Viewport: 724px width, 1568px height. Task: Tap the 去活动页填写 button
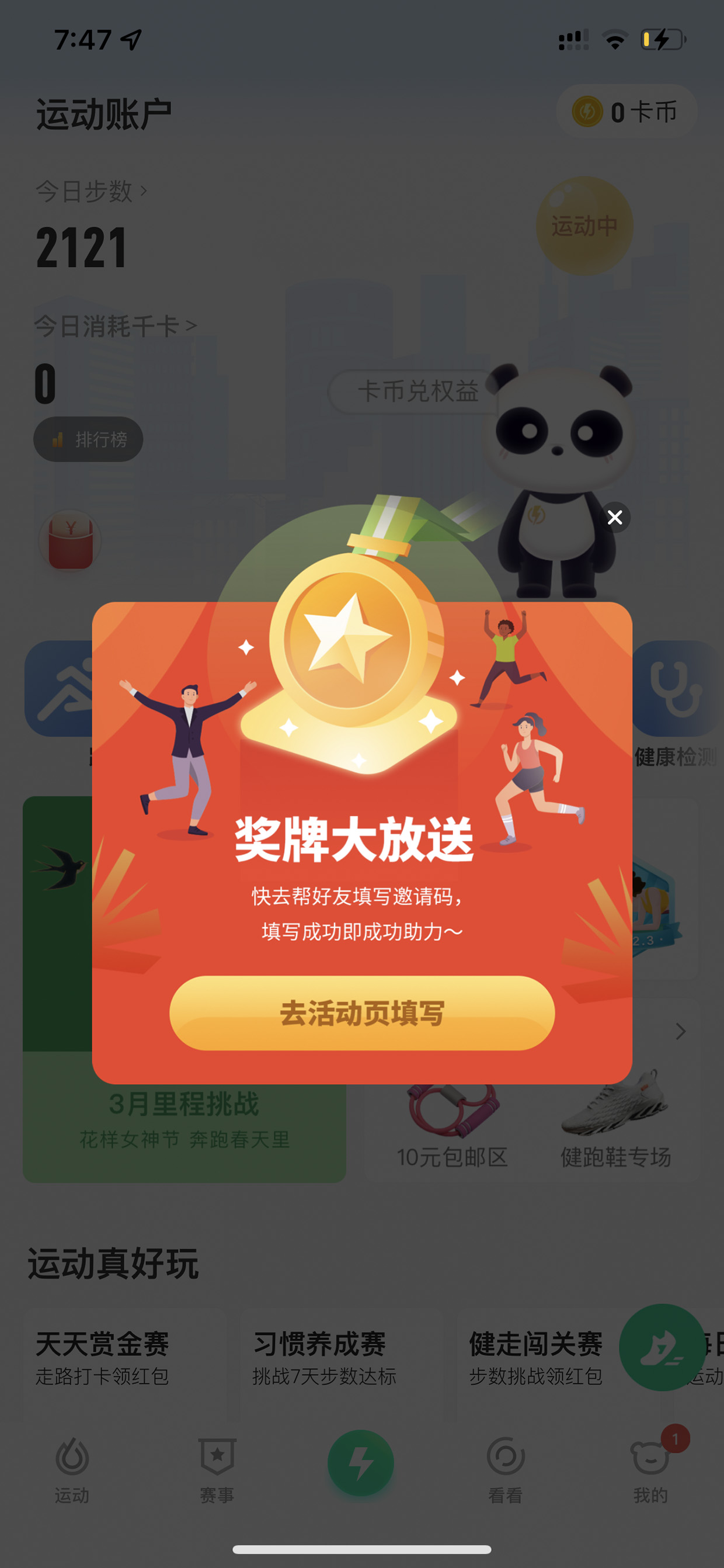[362, 1013]
